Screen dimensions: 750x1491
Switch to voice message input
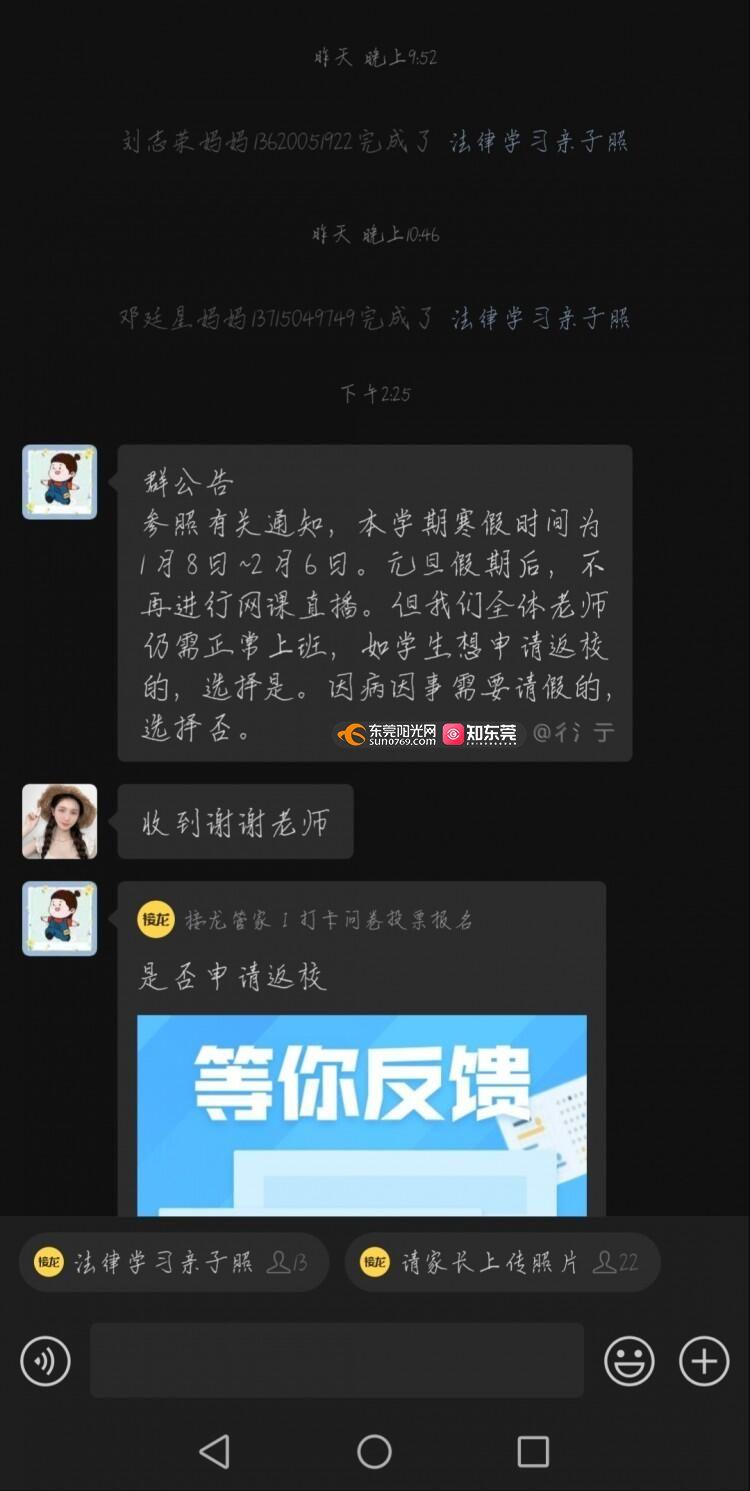46,1361
